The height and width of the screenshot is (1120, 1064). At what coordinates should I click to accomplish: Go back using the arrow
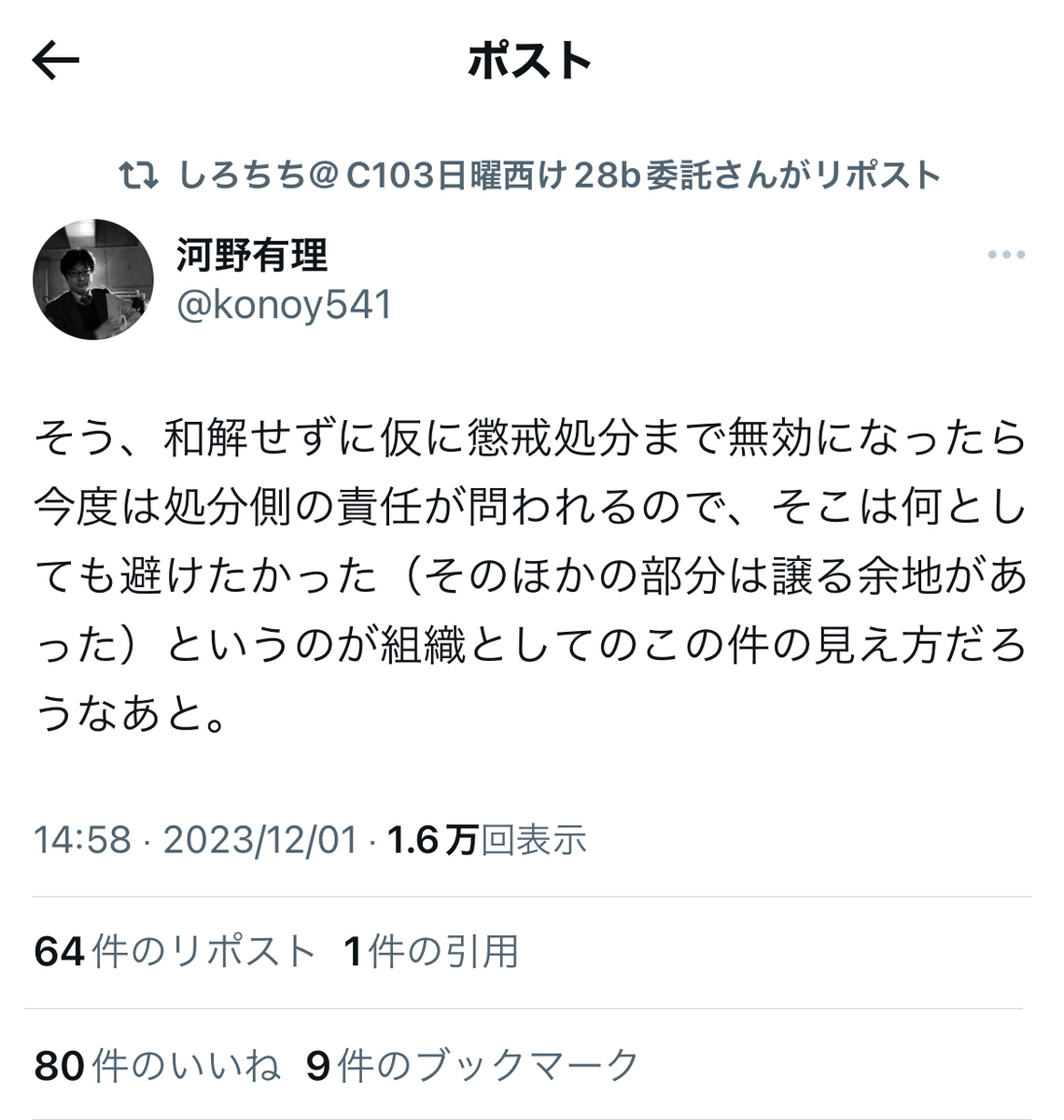click(x=56, y=62)
